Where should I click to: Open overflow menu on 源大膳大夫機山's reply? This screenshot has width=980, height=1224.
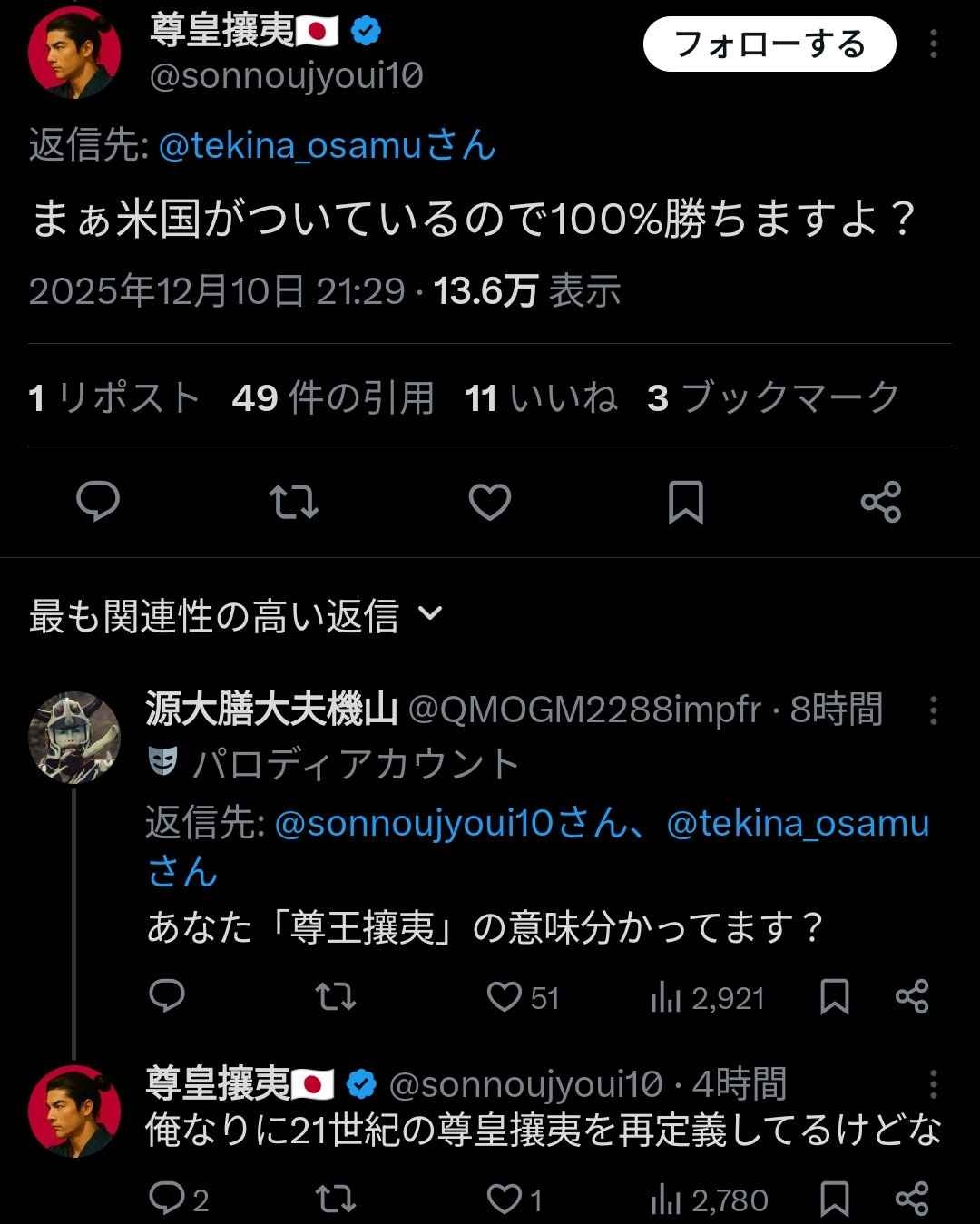click(x=933, y=710)
